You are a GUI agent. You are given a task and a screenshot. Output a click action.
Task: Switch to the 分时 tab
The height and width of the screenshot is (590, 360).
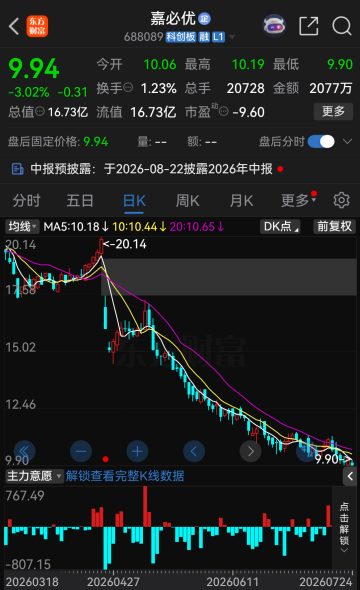26,201
